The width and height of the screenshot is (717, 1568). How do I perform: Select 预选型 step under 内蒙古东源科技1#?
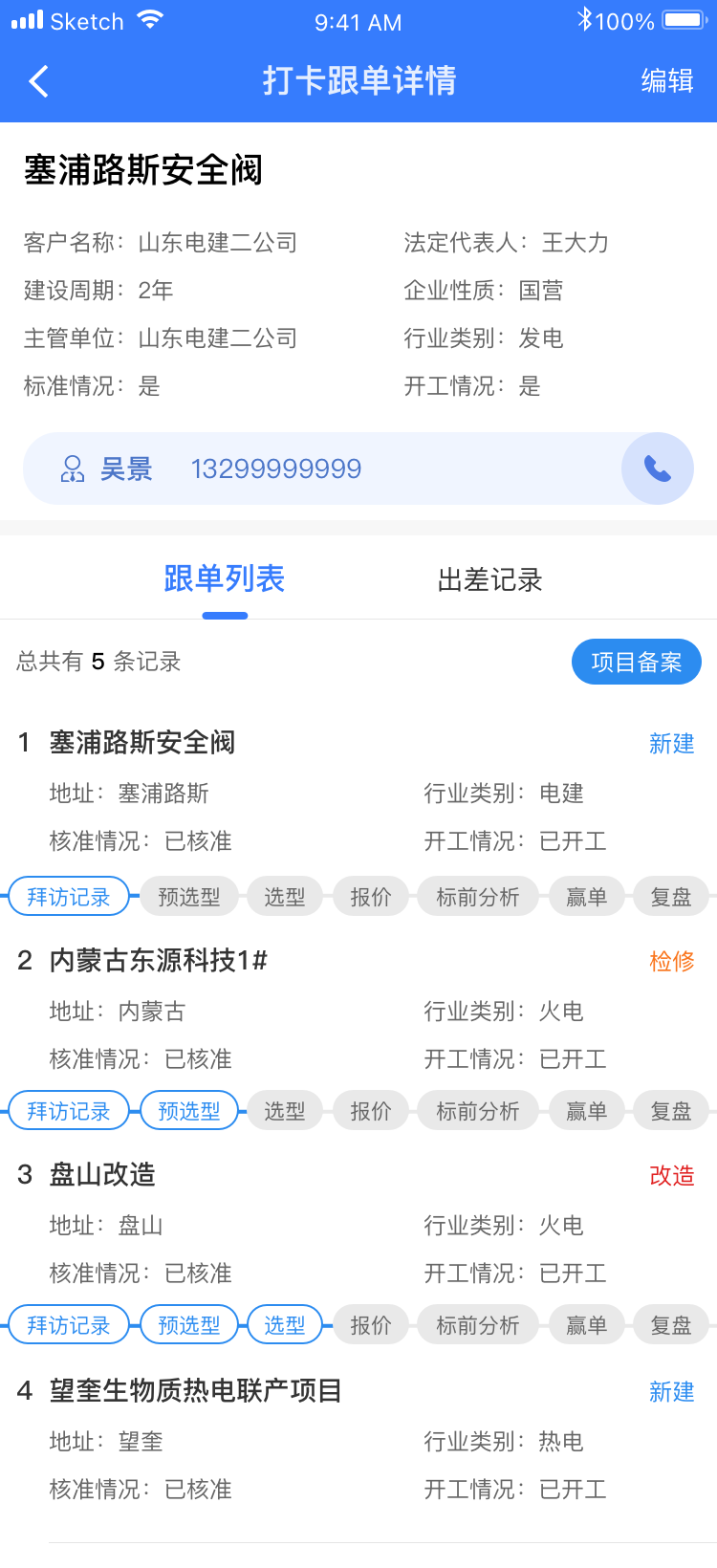tap(189, 1111)
